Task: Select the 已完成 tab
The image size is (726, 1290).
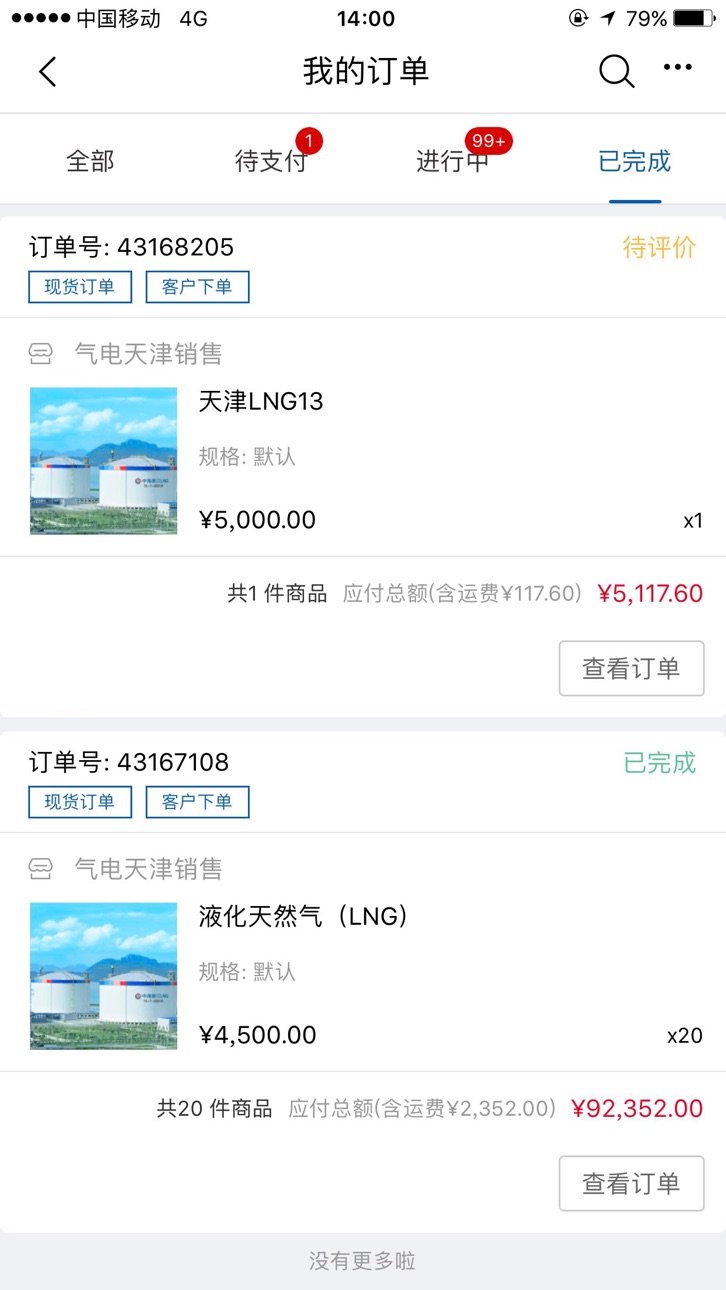Action: [635, 161]
